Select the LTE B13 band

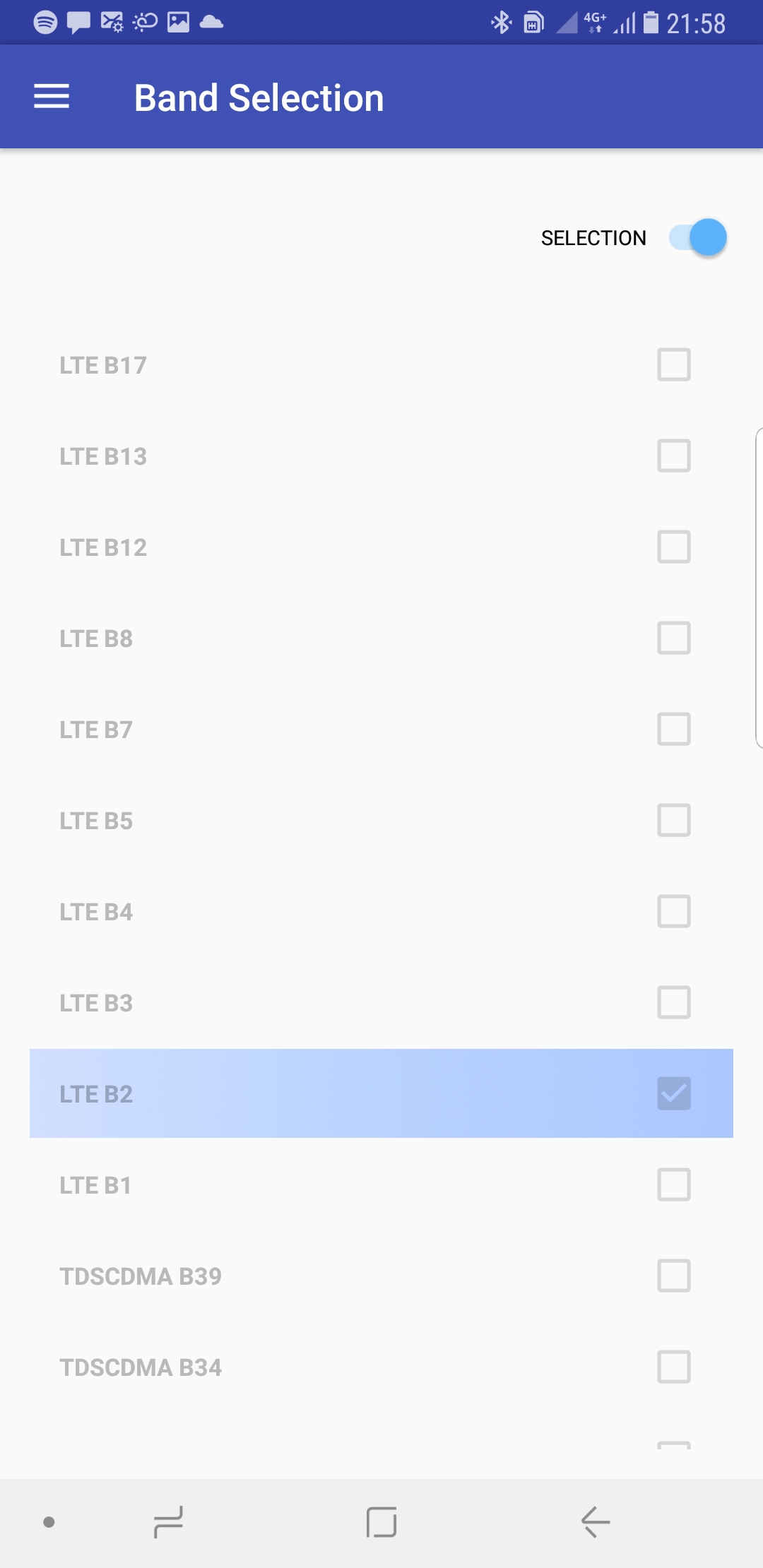pyautogui.click(x=673, y=456)
